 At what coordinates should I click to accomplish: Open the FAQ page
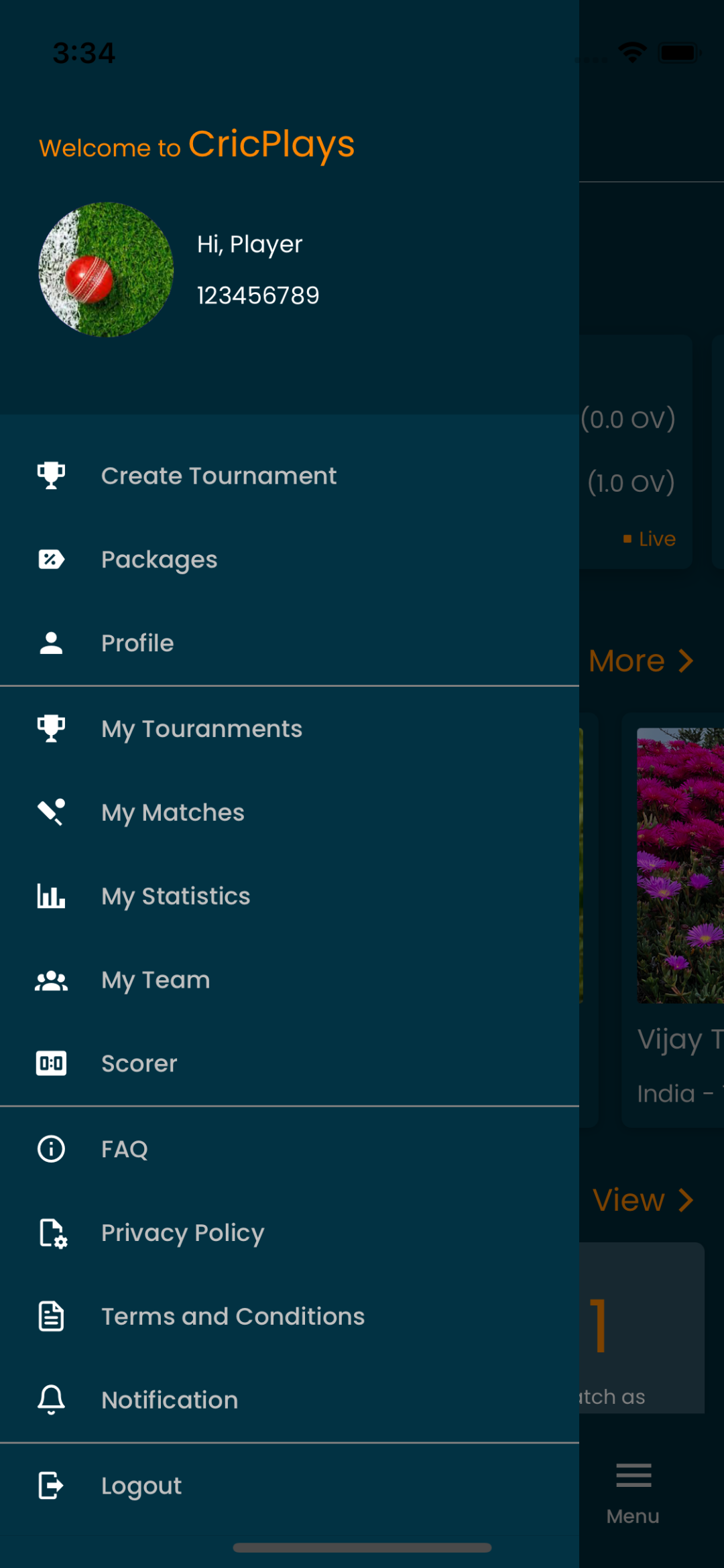(x=290, y=1149)
